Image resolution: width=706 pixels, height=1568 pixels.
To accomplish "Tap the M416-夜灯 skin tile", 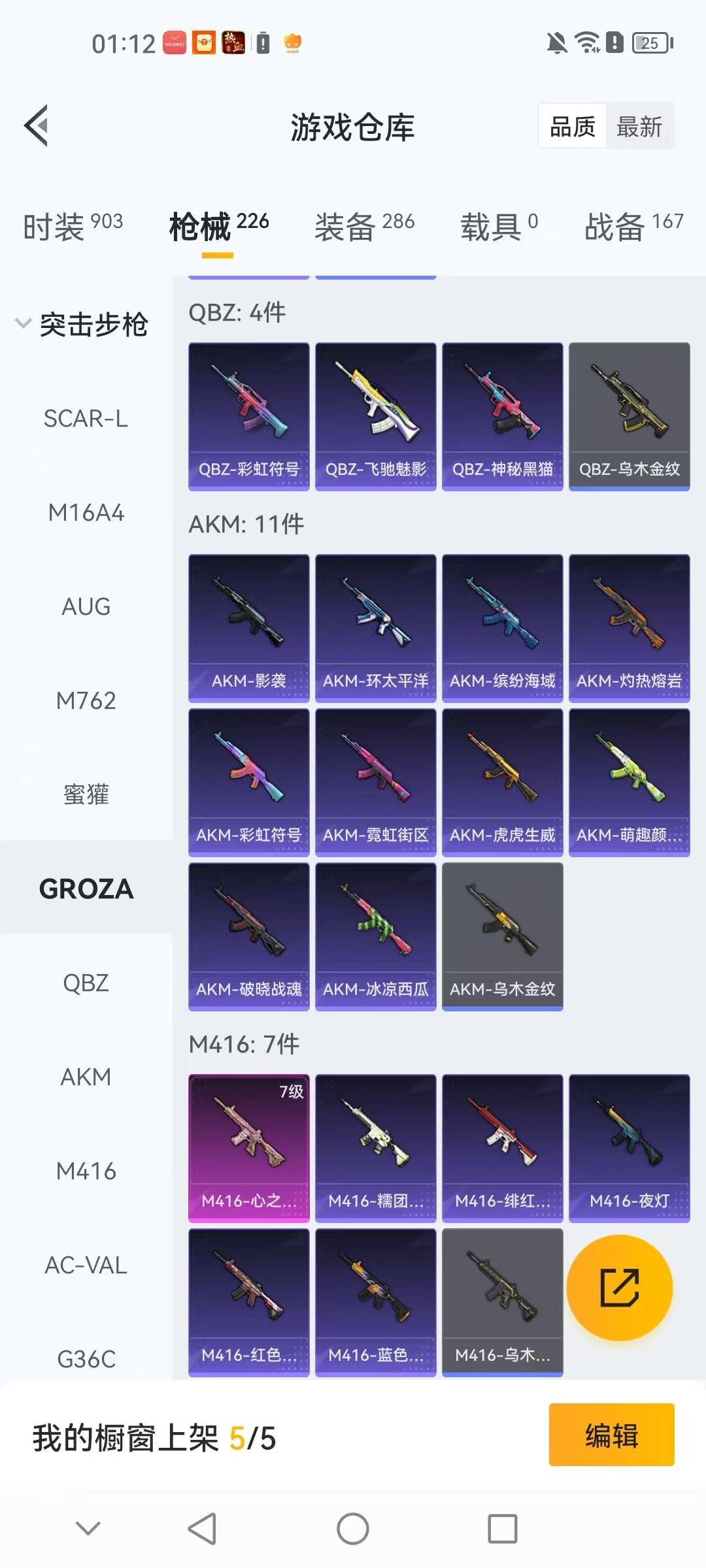I will click(x=629, y=1148).
